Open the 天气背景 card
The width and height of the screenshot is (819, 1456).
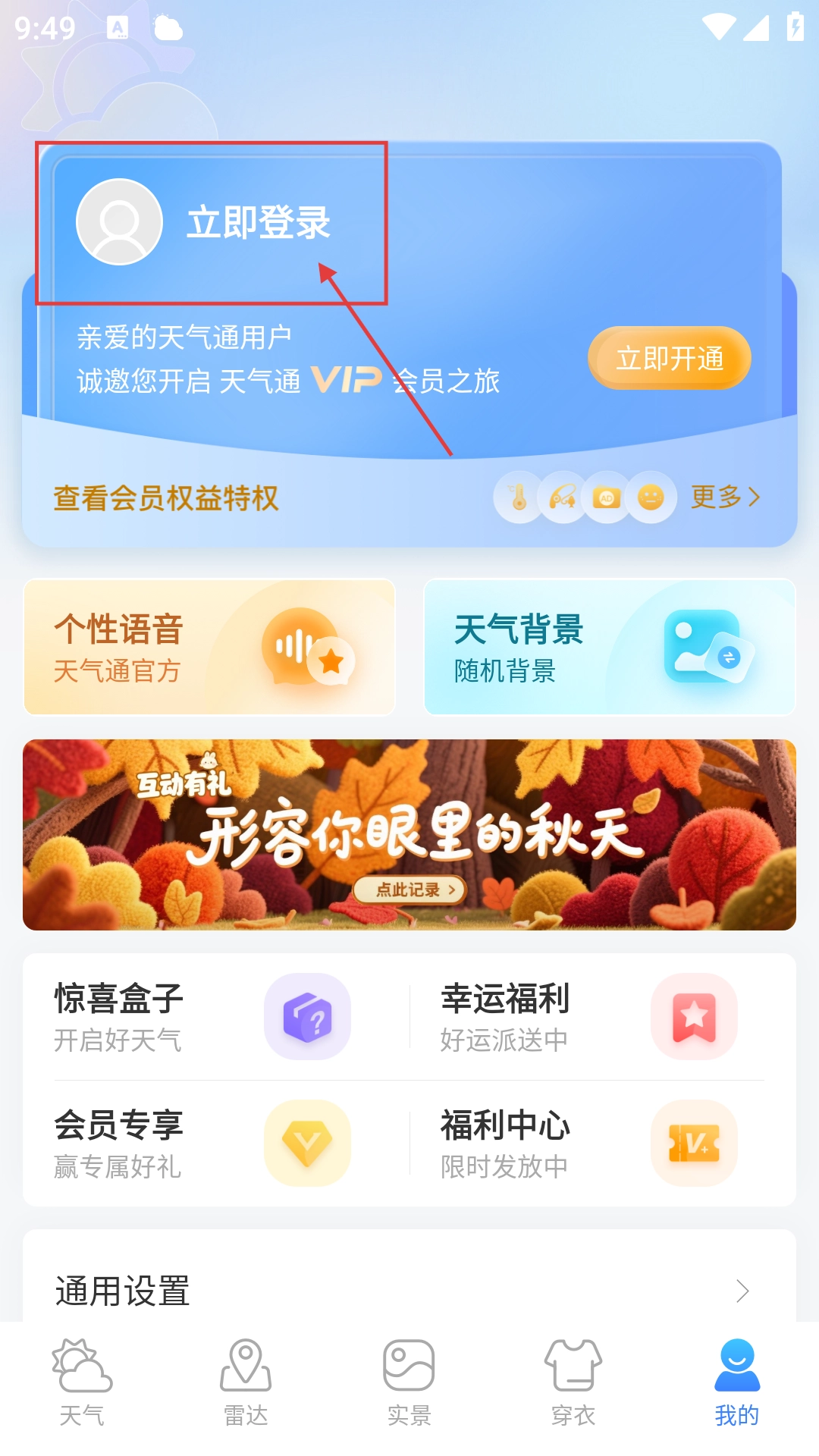pyautogui.click(x=609, y=647)
